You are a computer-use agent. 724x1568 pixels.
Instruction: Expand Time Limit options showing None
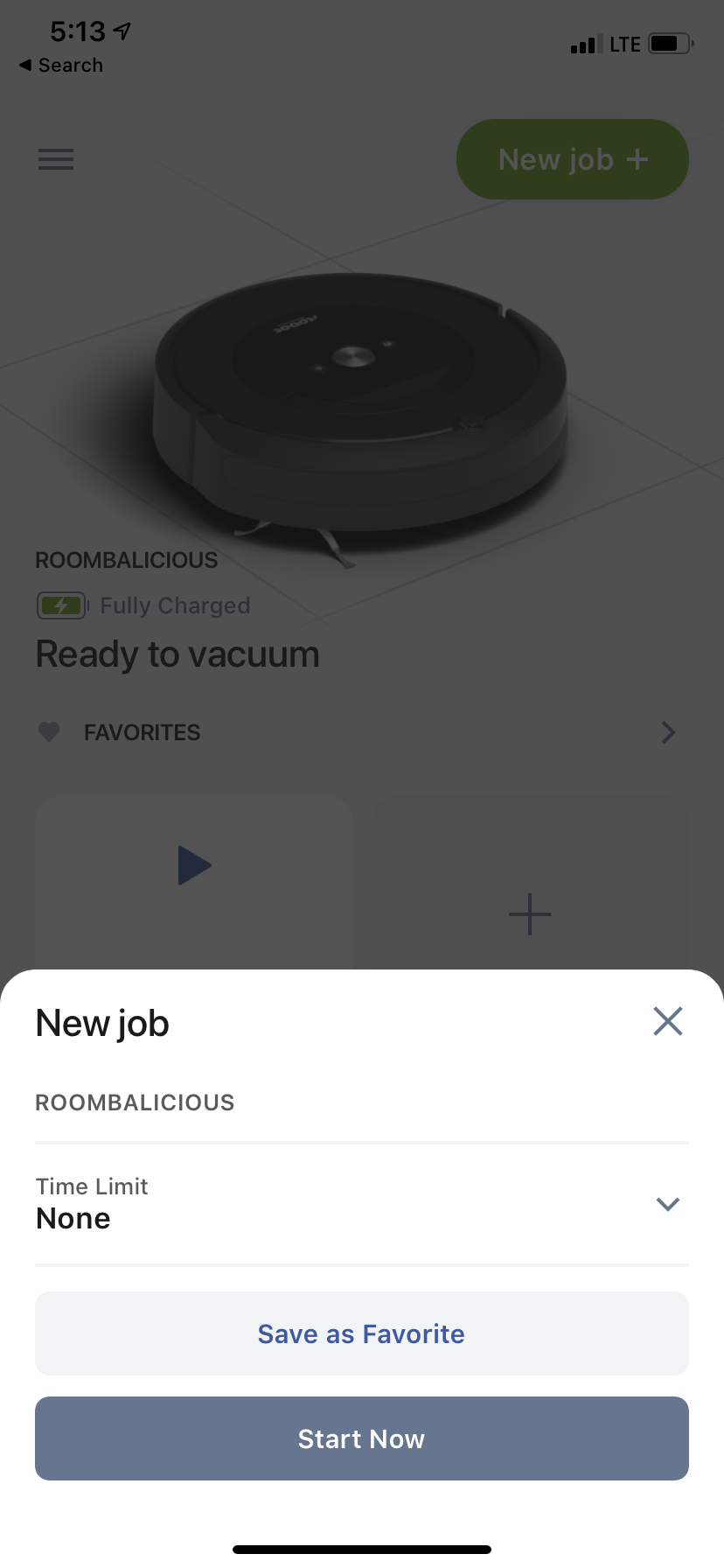point(361,1203)
